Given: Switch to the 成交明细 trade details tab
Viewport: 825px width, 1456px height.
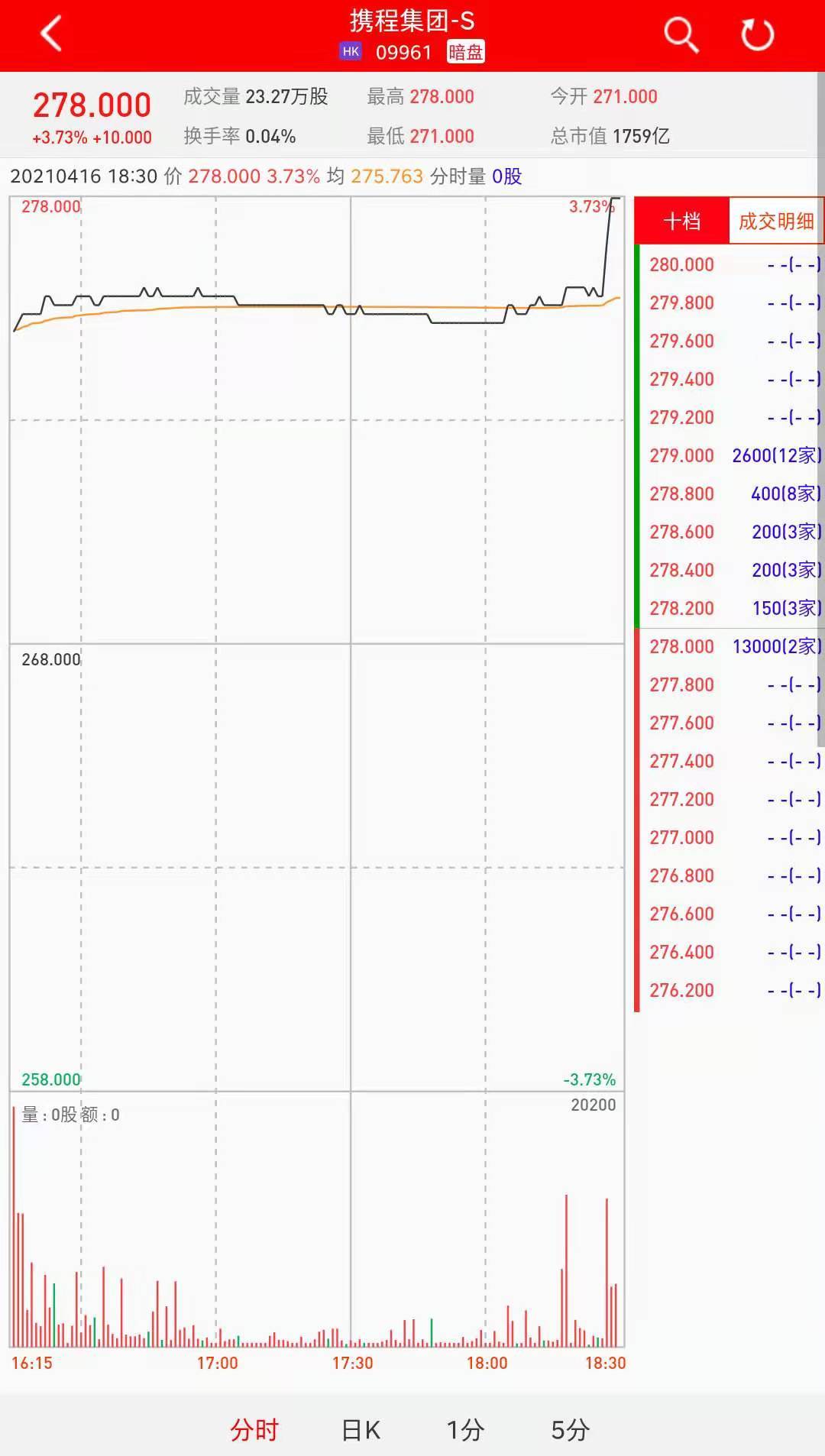Looking at the screenshot, I should click(x=775, y=222).
